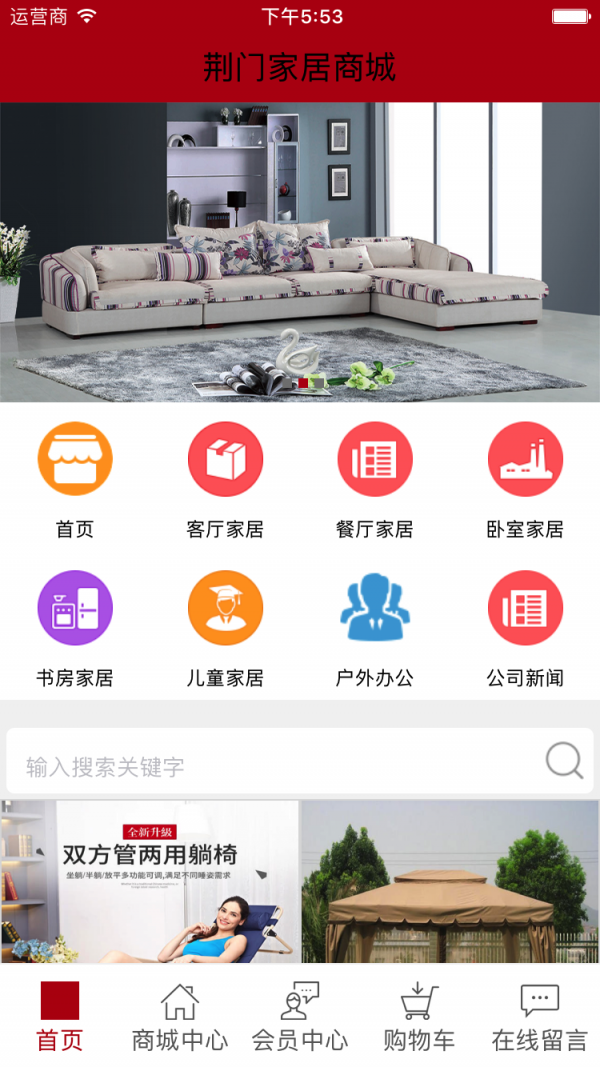Open the 餐厅家居 category
Viewport: 600px width, 1067px height.
coord(375,460)
